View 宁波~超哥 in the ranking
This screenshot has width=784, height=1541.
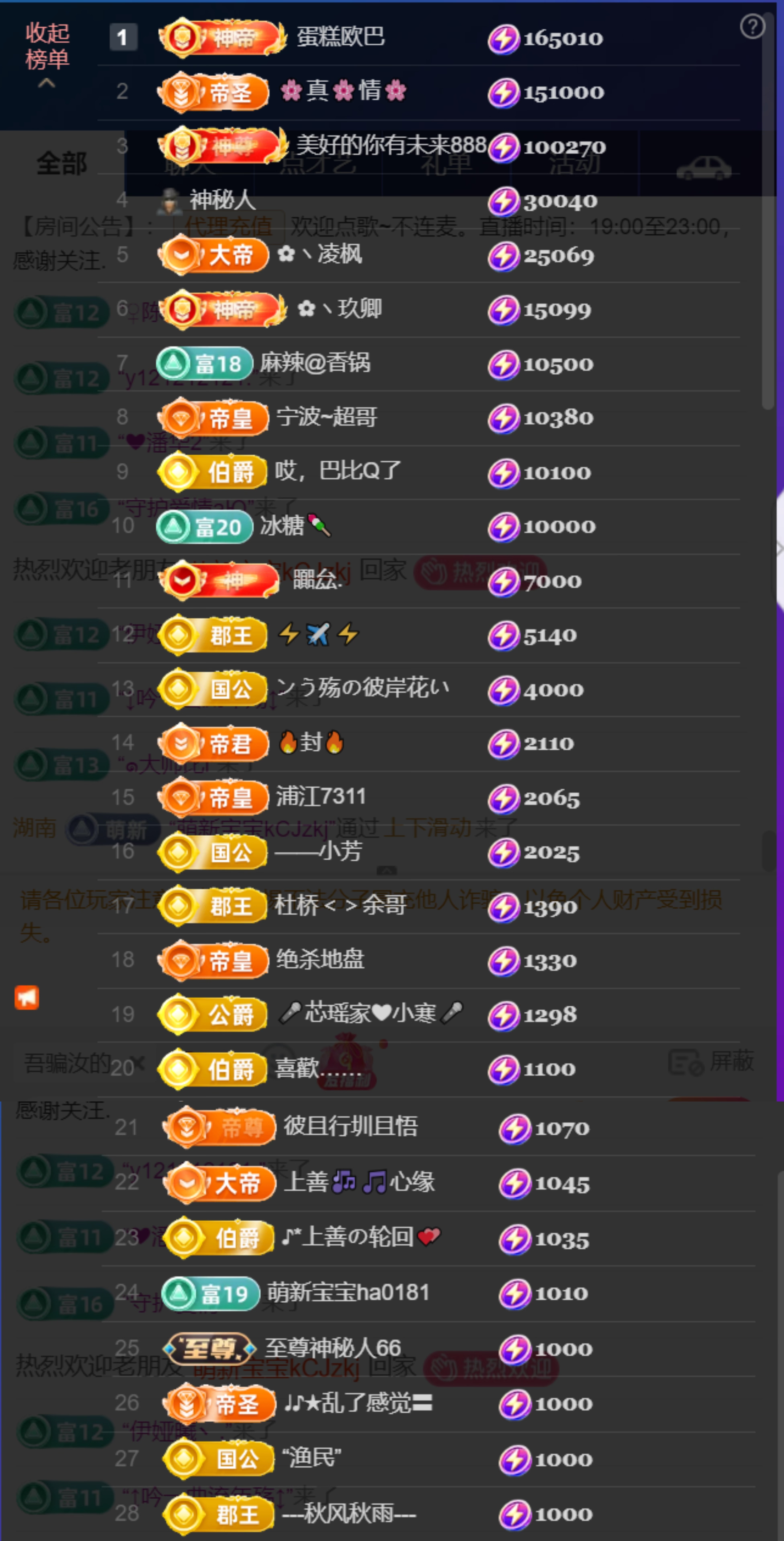point(326,417)
